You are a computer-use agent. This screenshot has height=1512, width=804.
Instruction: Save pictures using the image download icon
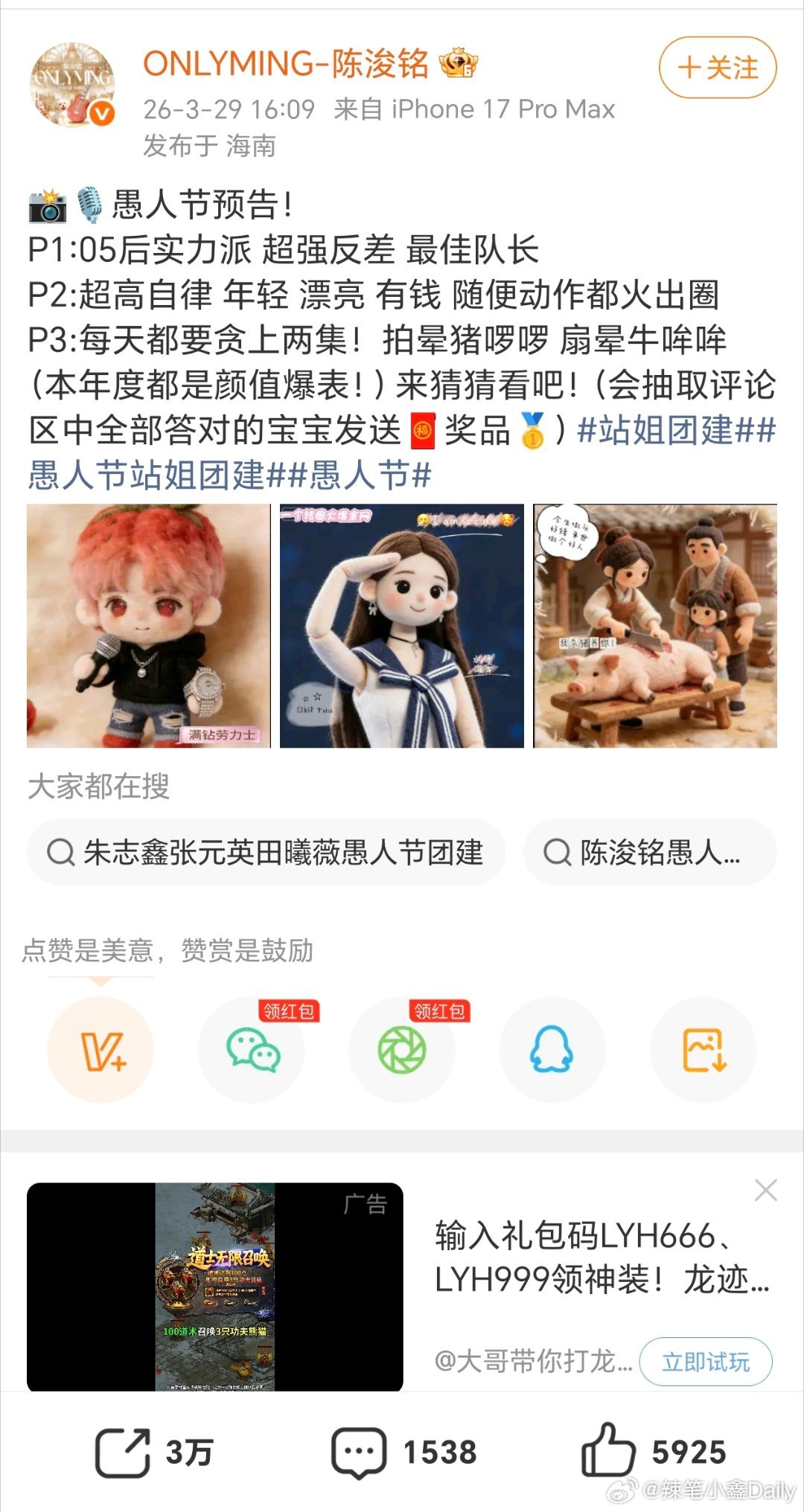coord(703,1049)
